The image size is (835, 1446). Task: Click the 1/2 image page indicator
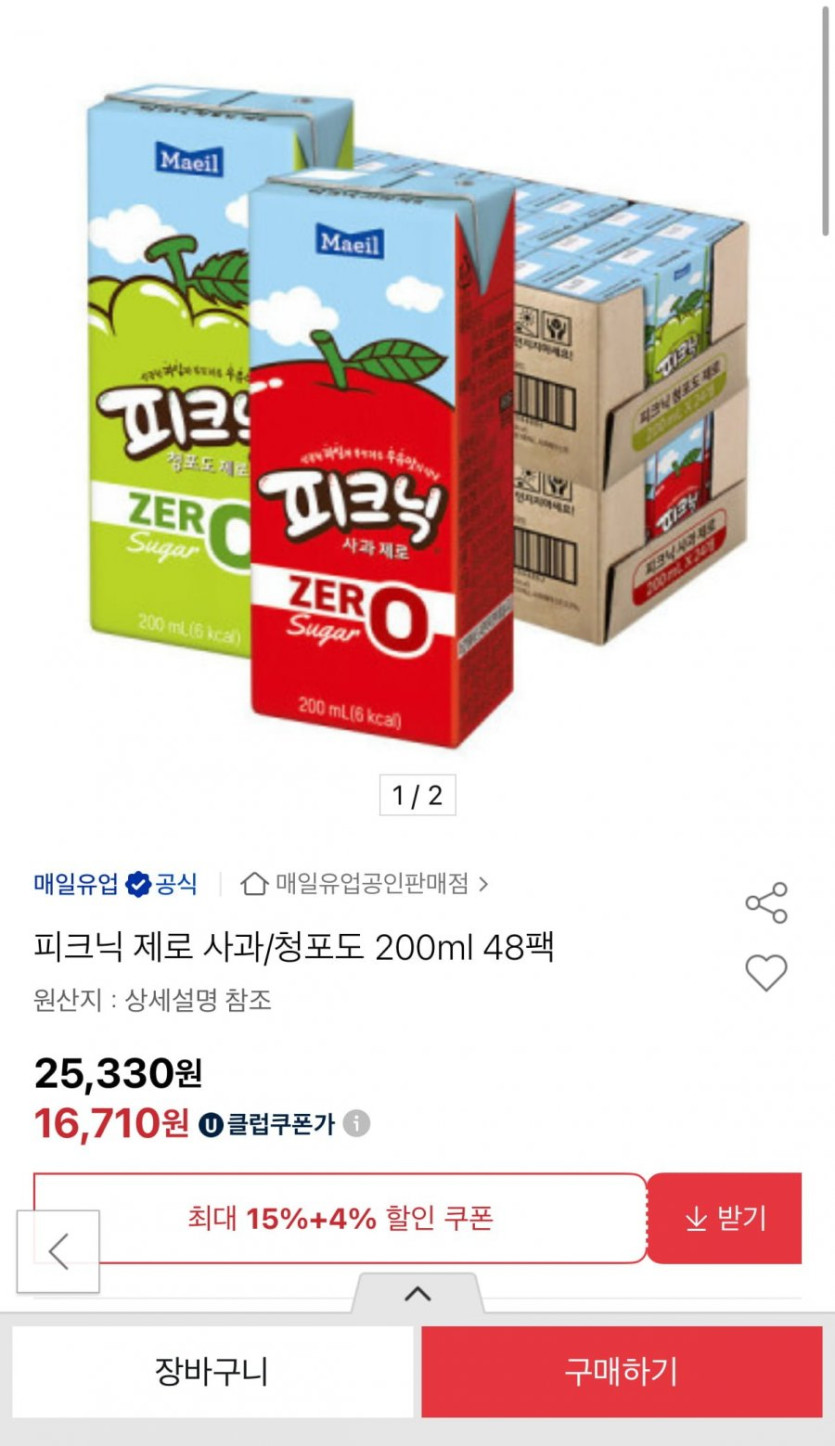417,793
